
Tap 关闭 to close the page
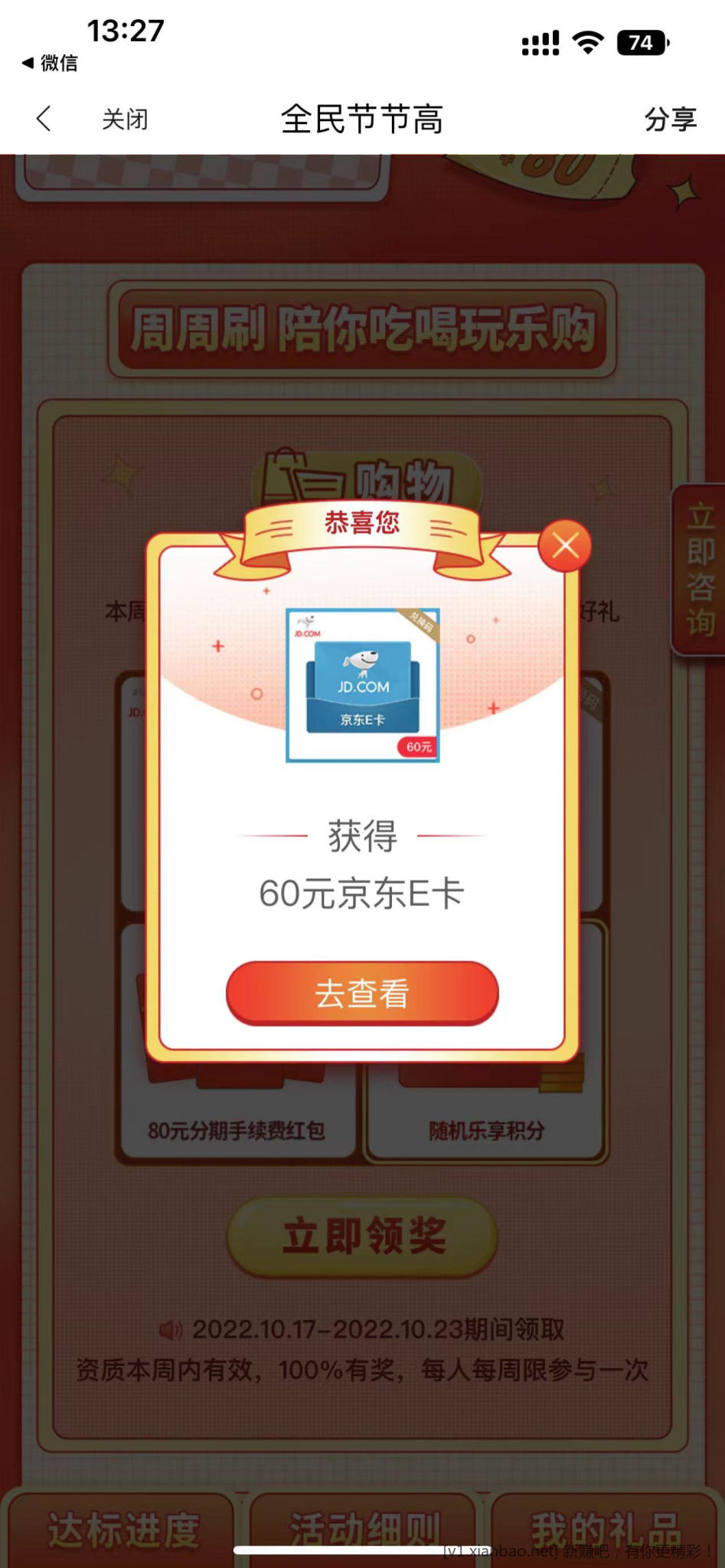pyautogui.click(x=125, y=119)
